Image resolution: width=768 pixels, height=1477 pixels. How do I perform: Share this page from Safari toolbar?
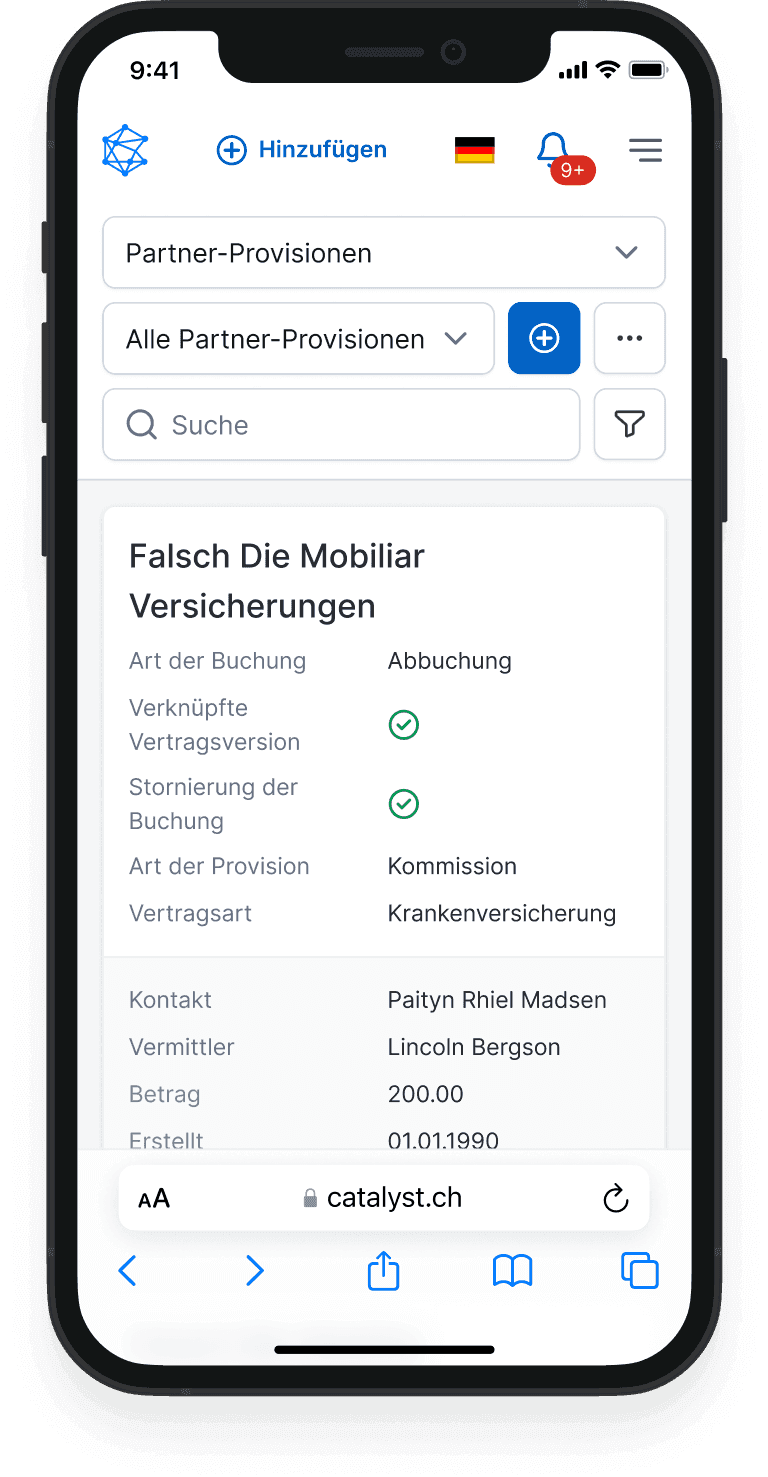pos(384,1271)
